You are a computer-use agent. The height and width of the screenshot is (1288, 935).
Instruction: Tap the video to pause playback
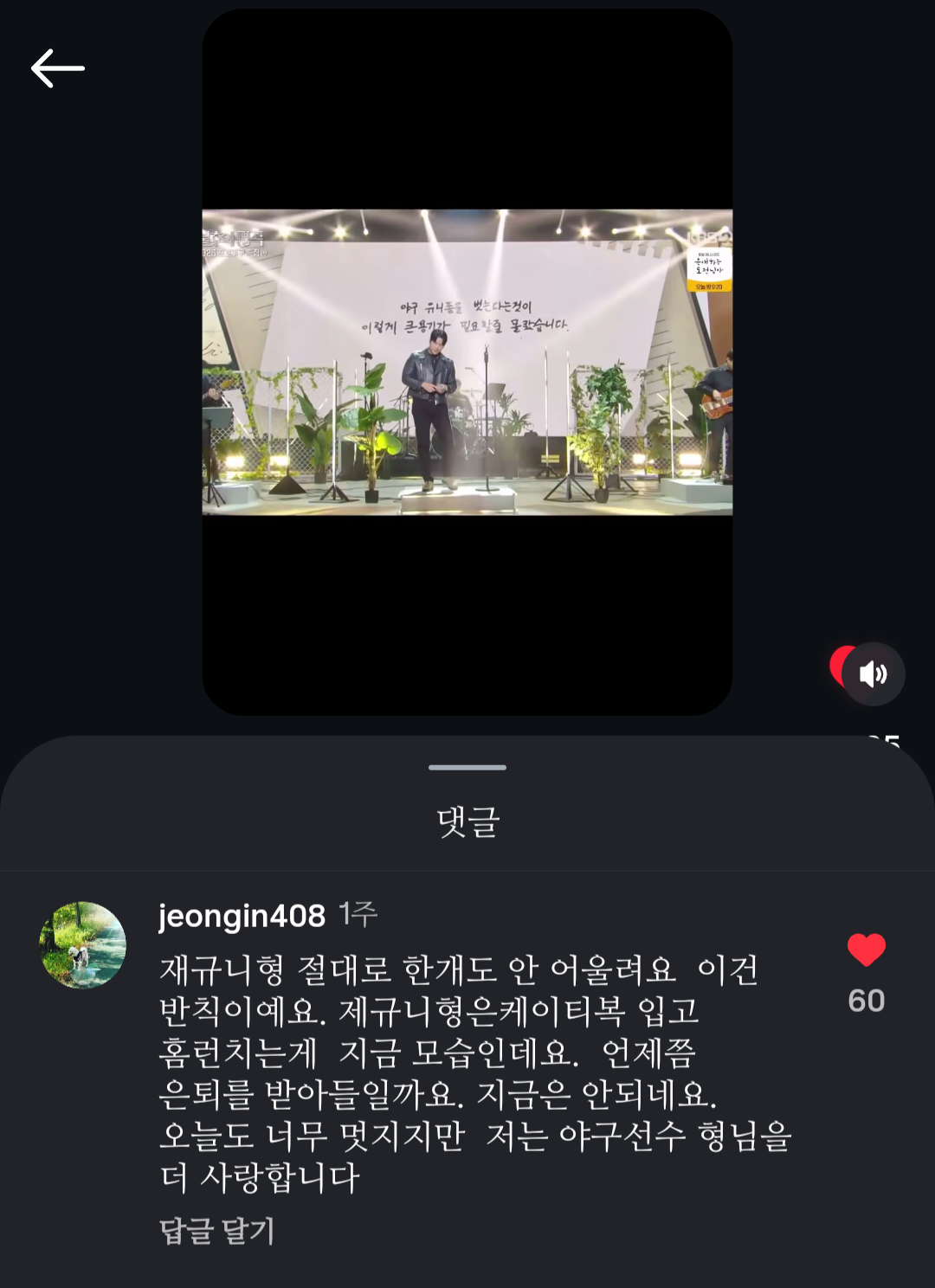tap(467, 362)
